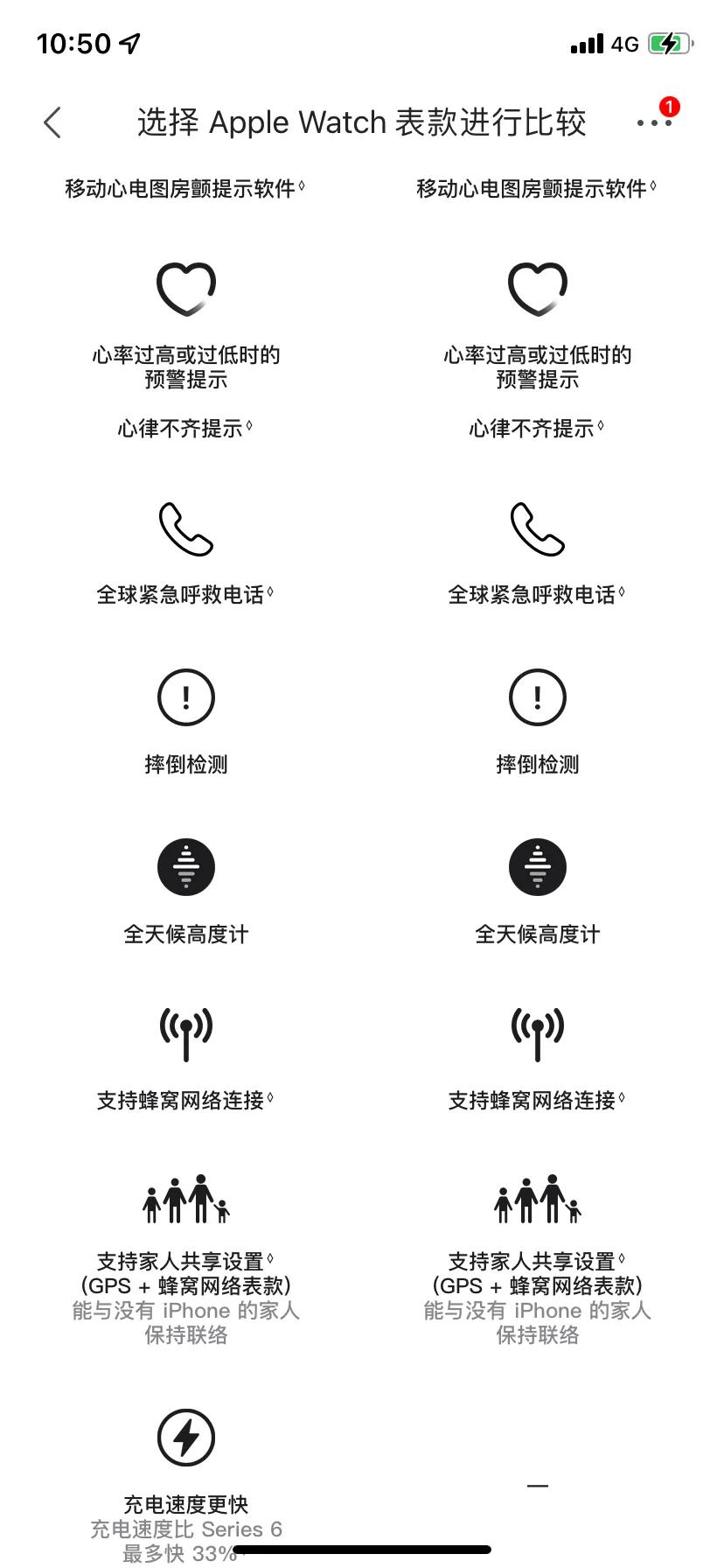Tap the right fall detection icon
This screenshot has width=724, height=1568.
click(x=537, y=697)
